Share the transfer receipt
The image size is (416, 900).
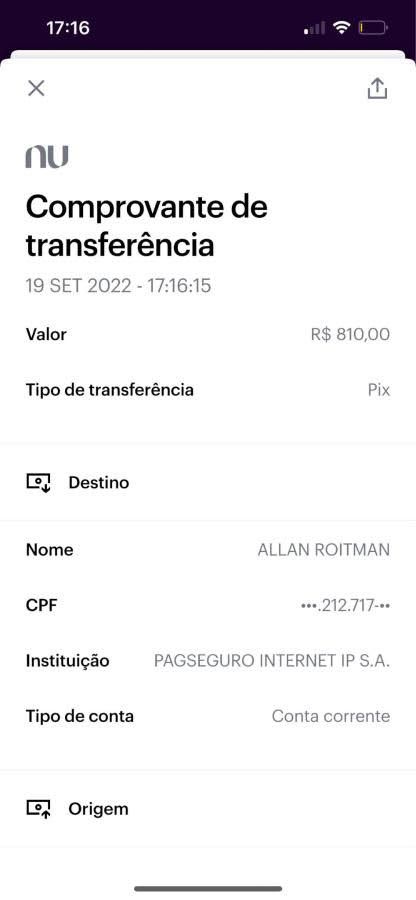point(378,88)
